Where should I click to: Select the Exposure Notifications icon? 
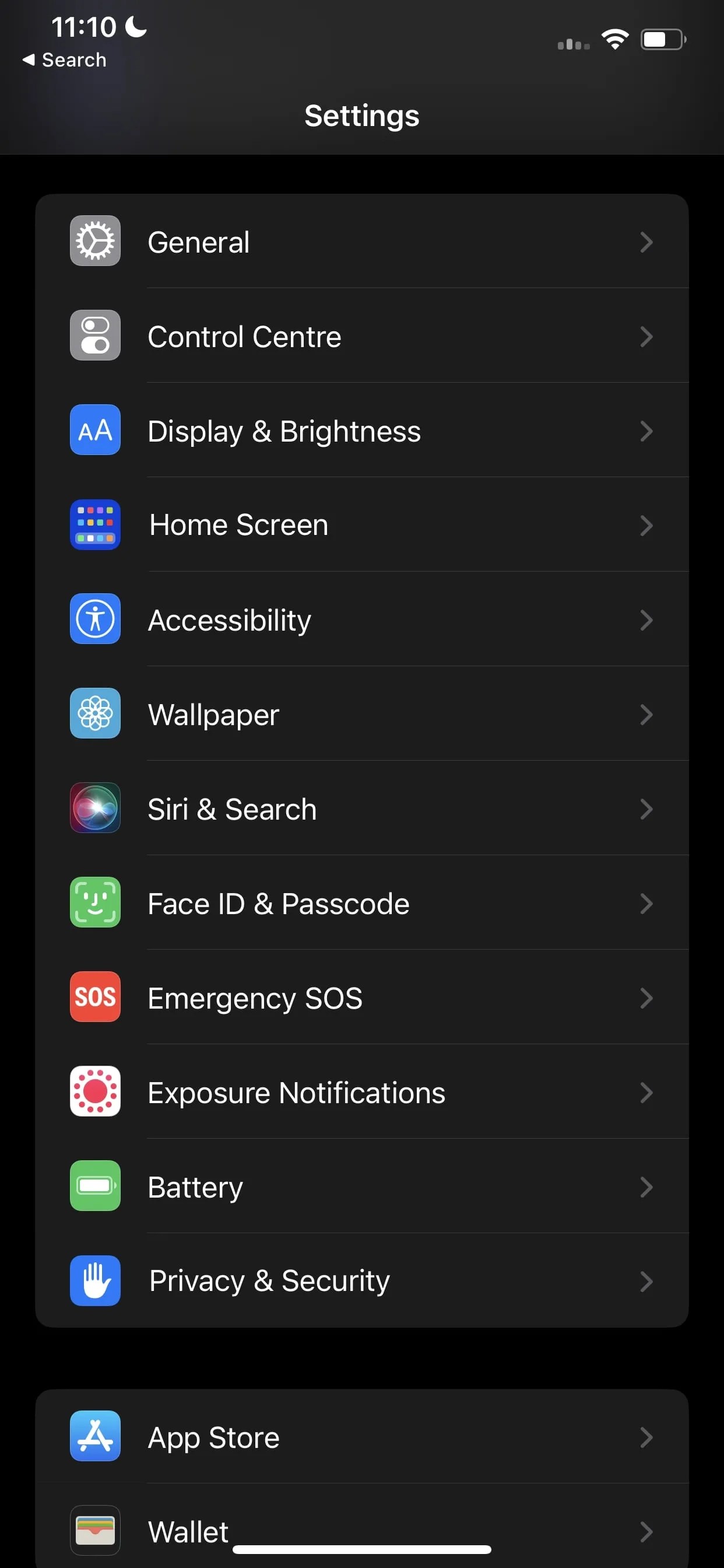click(x=95, y=1092)
